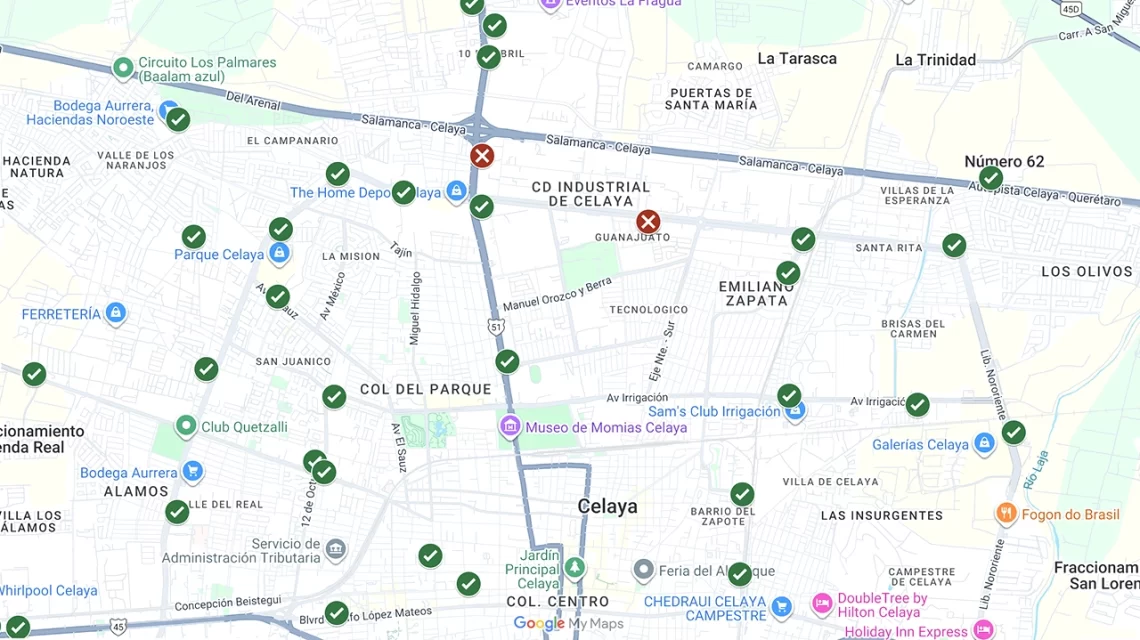The image size is (1140, 640).
Task: Tap the Club Quetzalli place pin
Action: click(x=185, y=427)
